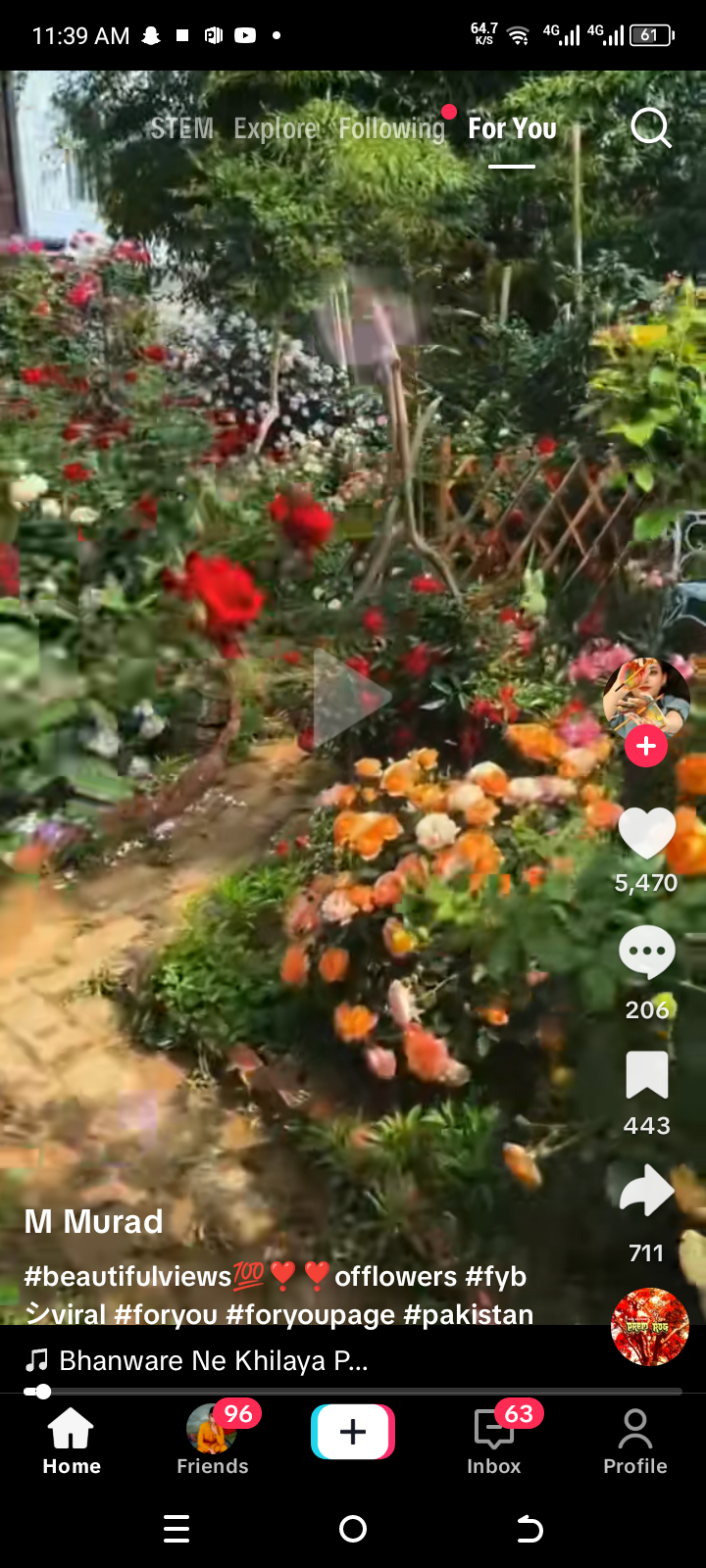Create a new post with plus button

pos(353,1432)
